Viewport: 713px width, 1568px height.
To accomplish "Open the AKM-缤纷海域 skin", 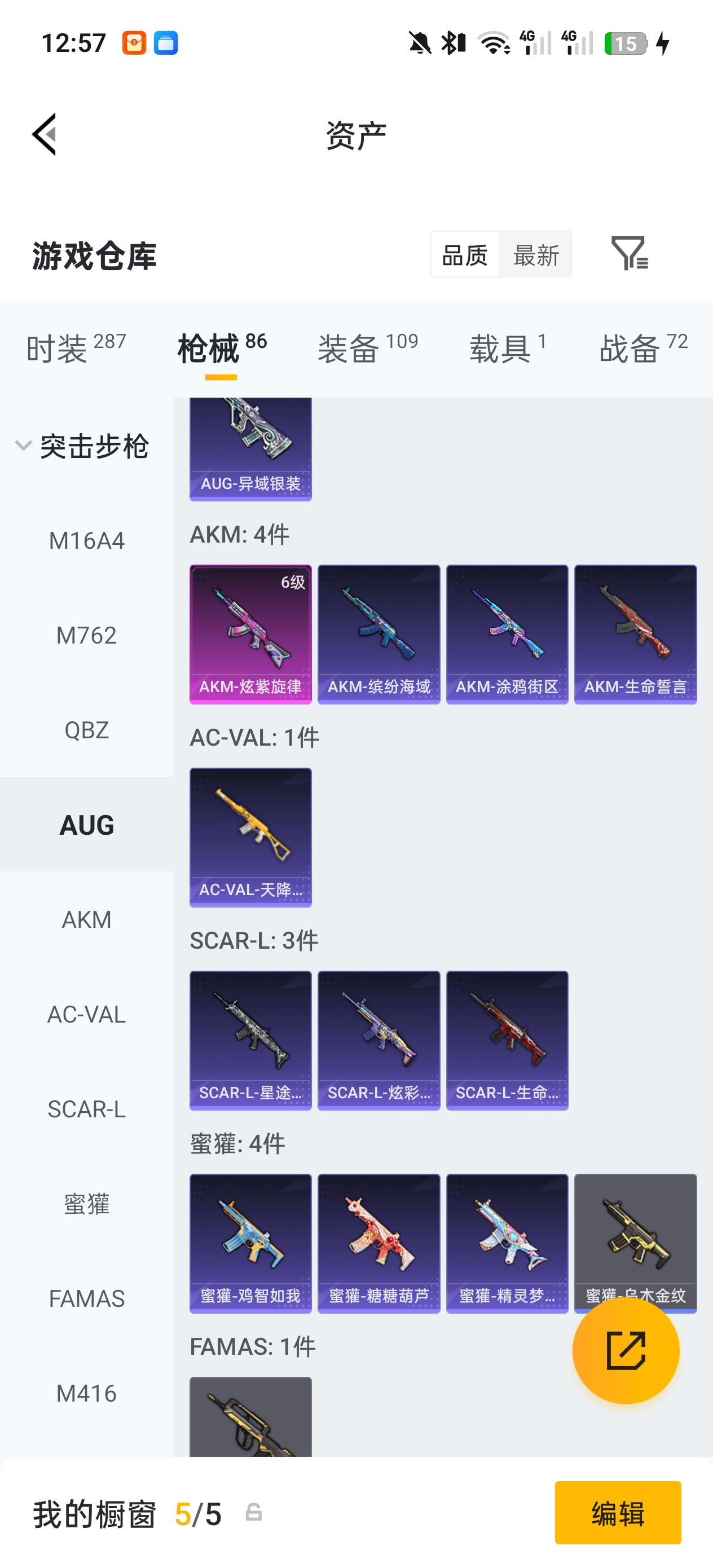I will click(x=378, y=635).
